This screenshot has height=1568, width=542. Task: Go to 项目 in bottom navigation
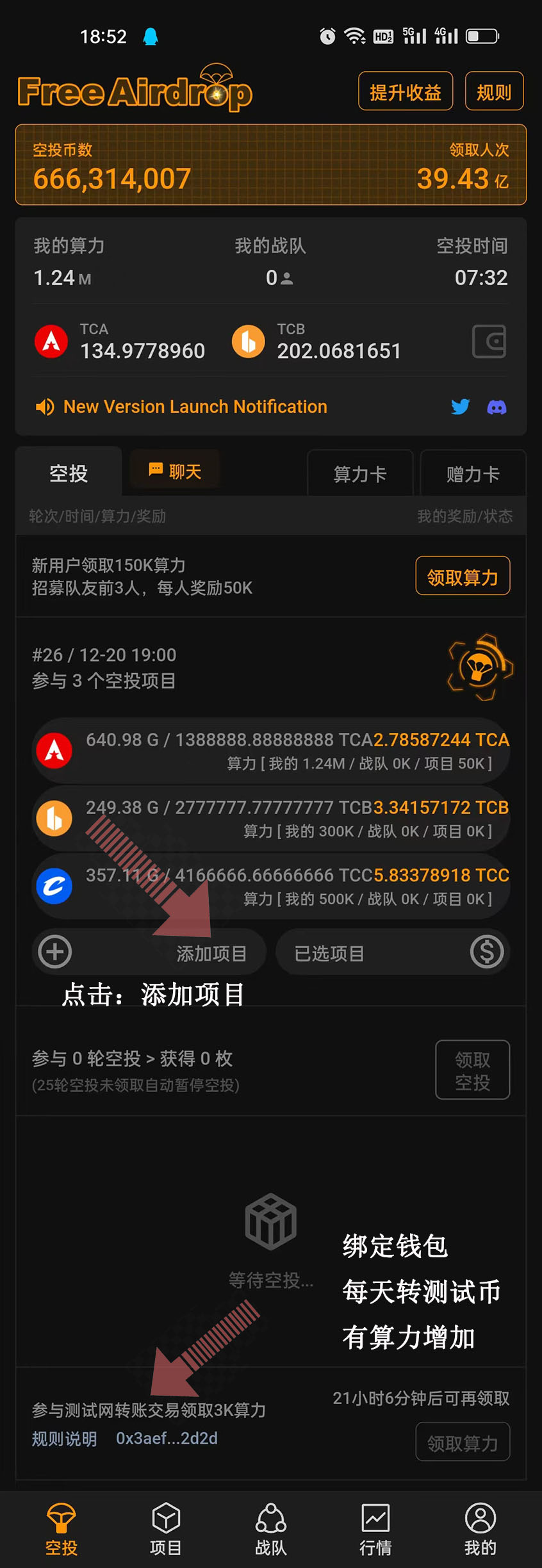(x=166, y=1530)
